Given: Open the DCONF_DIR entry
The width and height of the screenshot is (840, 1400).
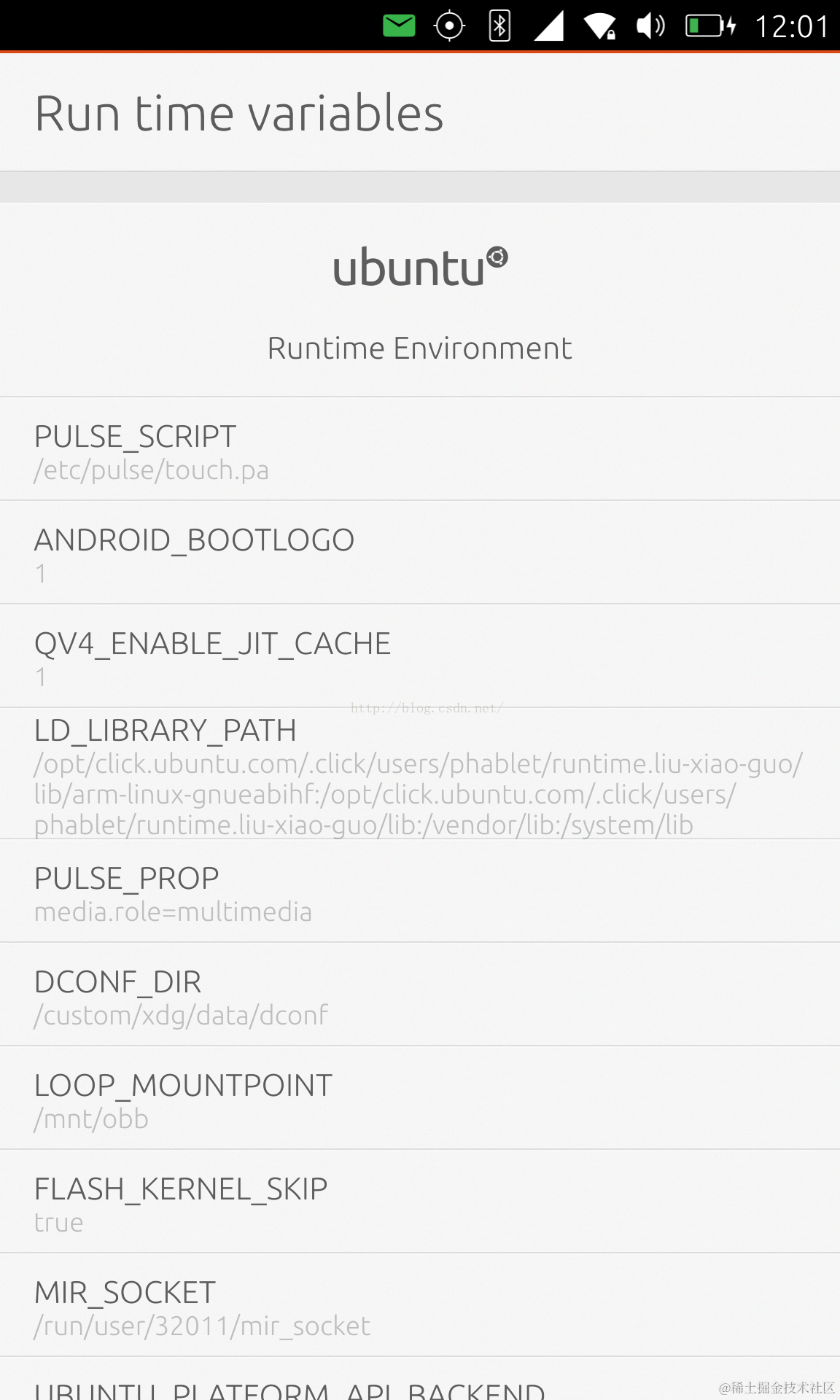Looking at the screenshot, I should point(420,995).
